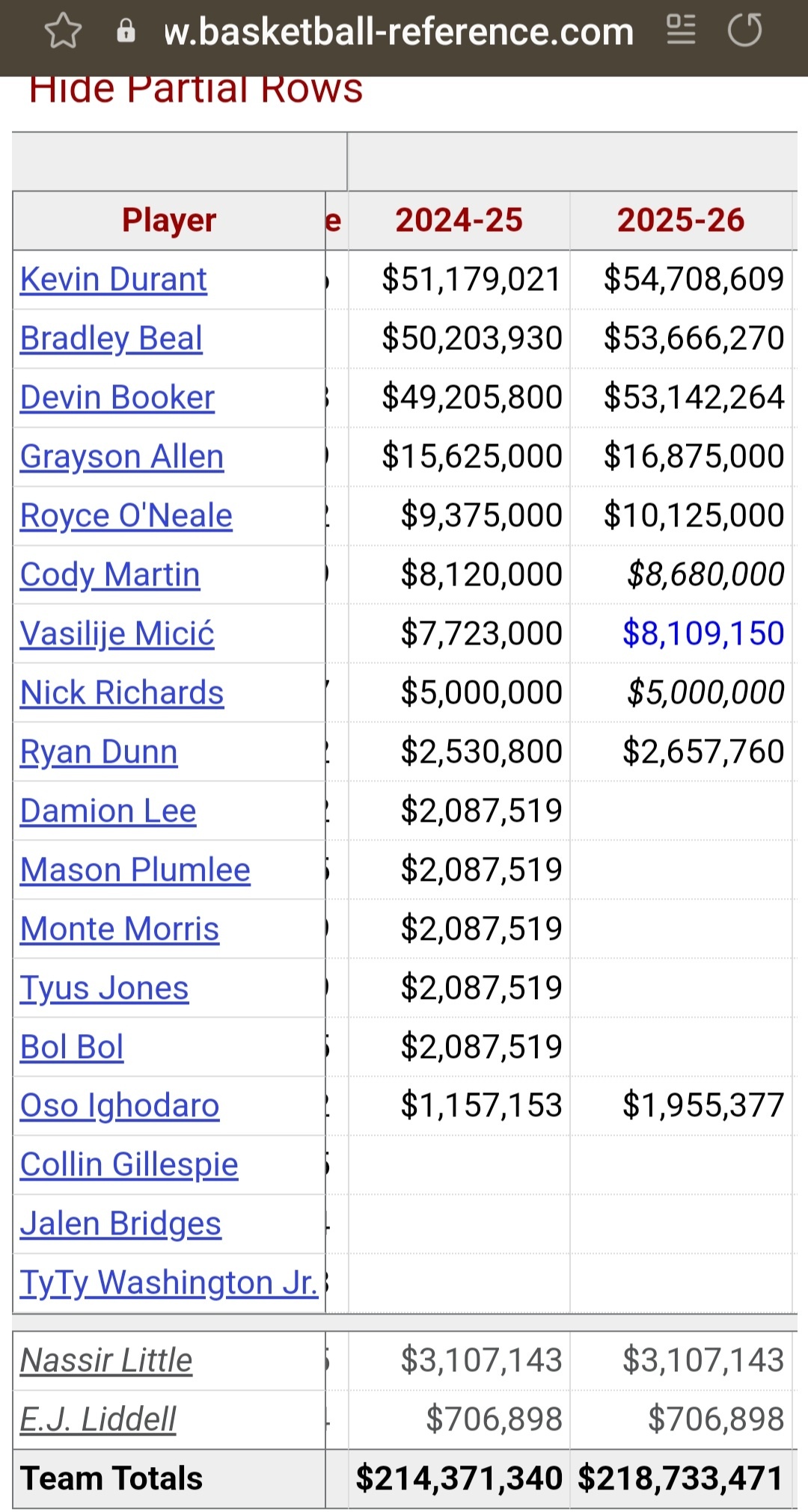Open Bradley Beal's player page
The height and width of the screenshot is (1512, 808).
[111, 339]
